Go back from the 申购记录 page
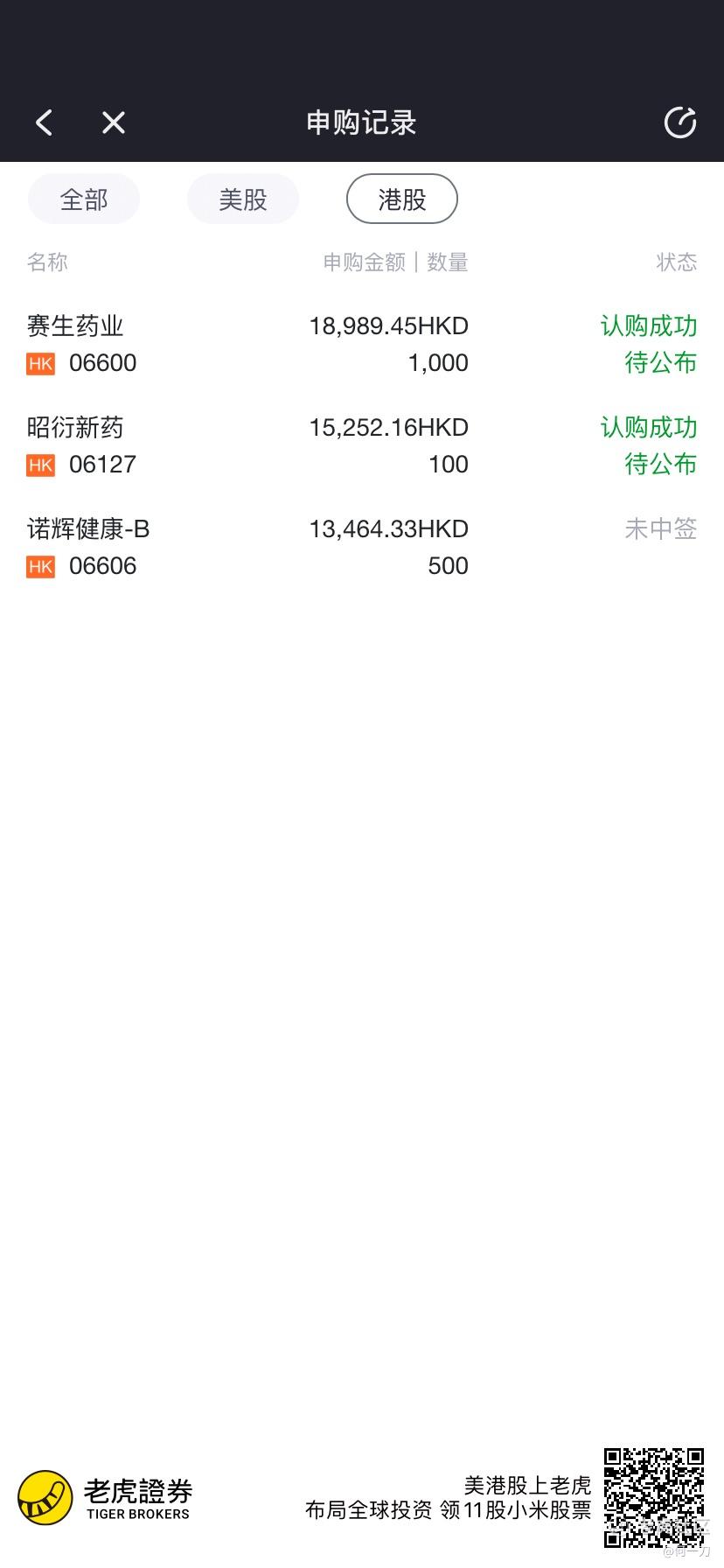 pyautogui.click(x=45, y=122)
